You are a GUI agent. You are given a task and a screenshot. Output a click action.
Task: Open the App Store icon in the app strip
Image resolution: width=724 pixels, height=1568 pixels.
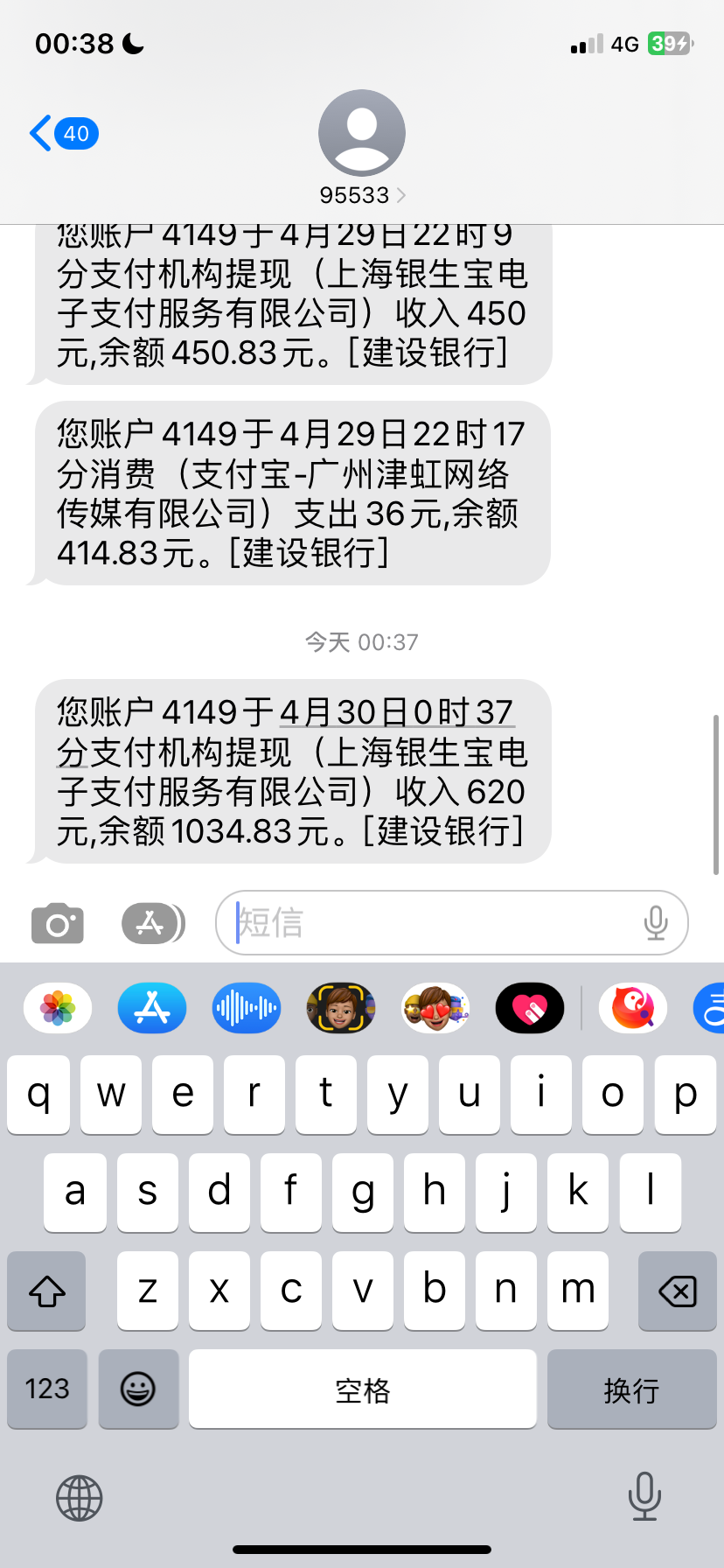[151, 1008]
